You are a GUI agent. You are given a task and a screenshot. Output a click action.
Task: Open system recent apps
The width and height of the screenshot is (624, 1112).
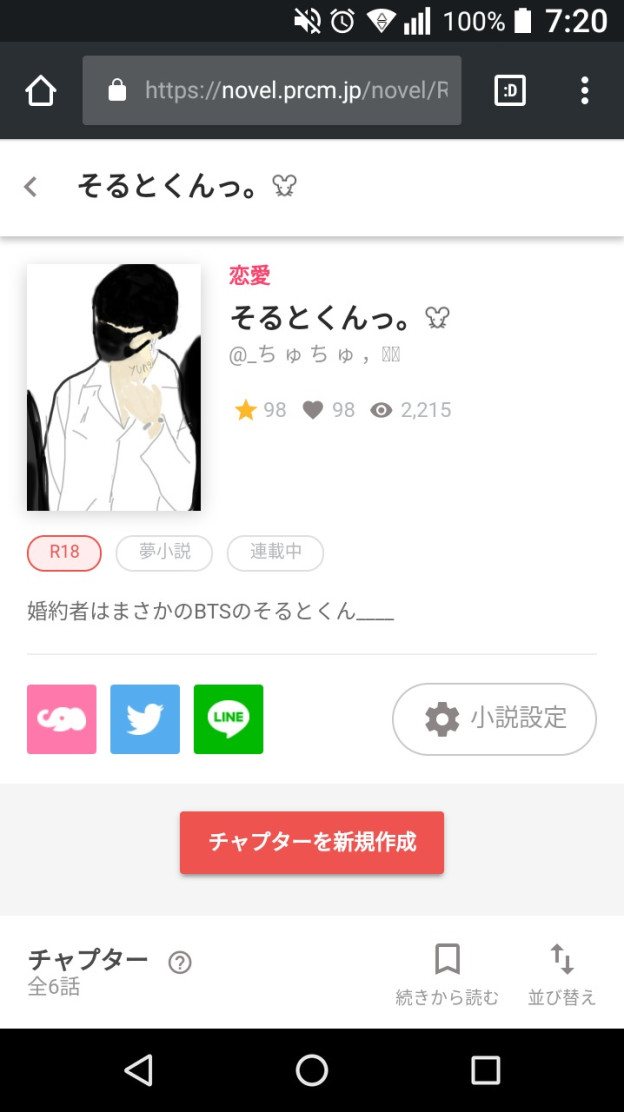(486, 1070)
